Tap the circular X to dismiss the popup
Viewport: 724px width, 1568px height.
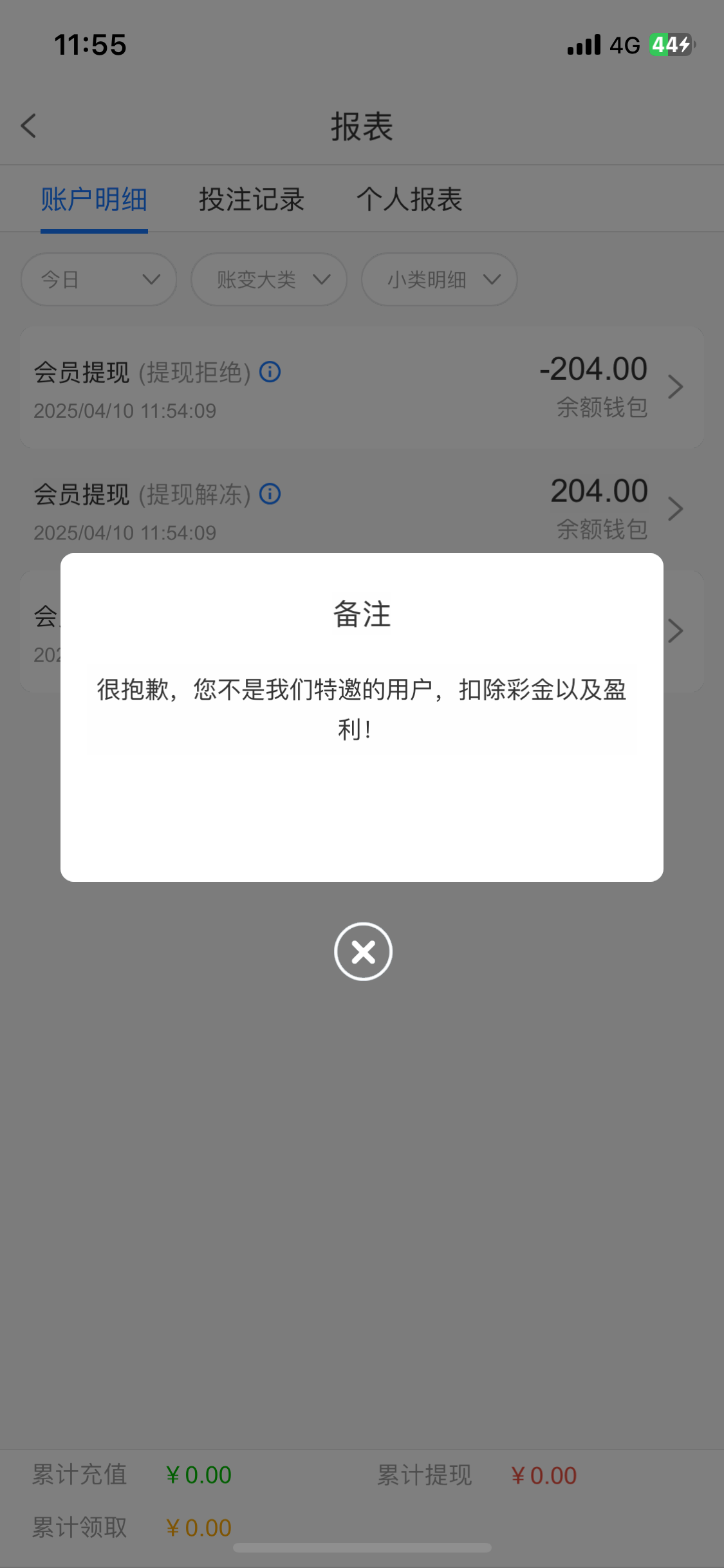pos(362,951)
